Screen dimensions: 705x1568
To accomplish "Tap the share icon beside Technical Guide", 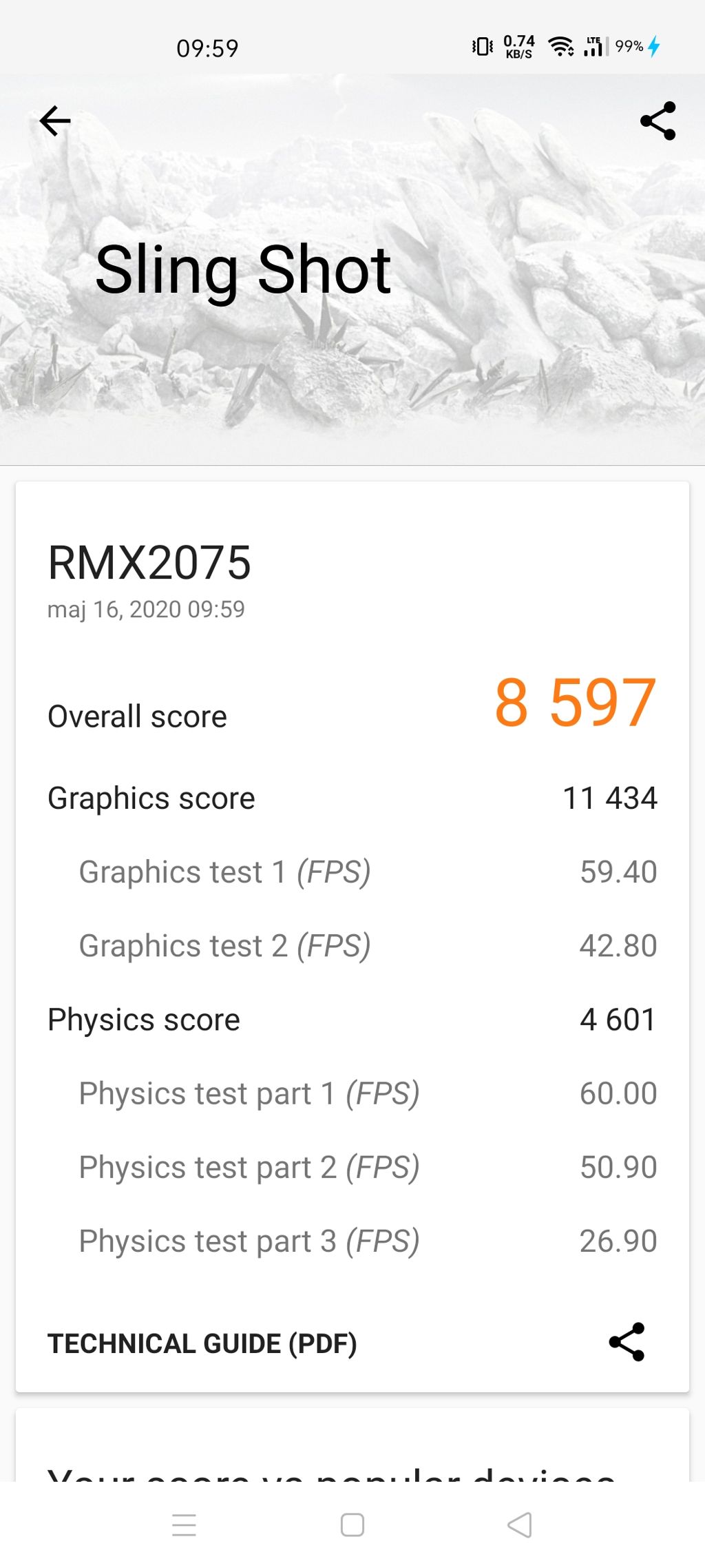I will coord(627,1341).
